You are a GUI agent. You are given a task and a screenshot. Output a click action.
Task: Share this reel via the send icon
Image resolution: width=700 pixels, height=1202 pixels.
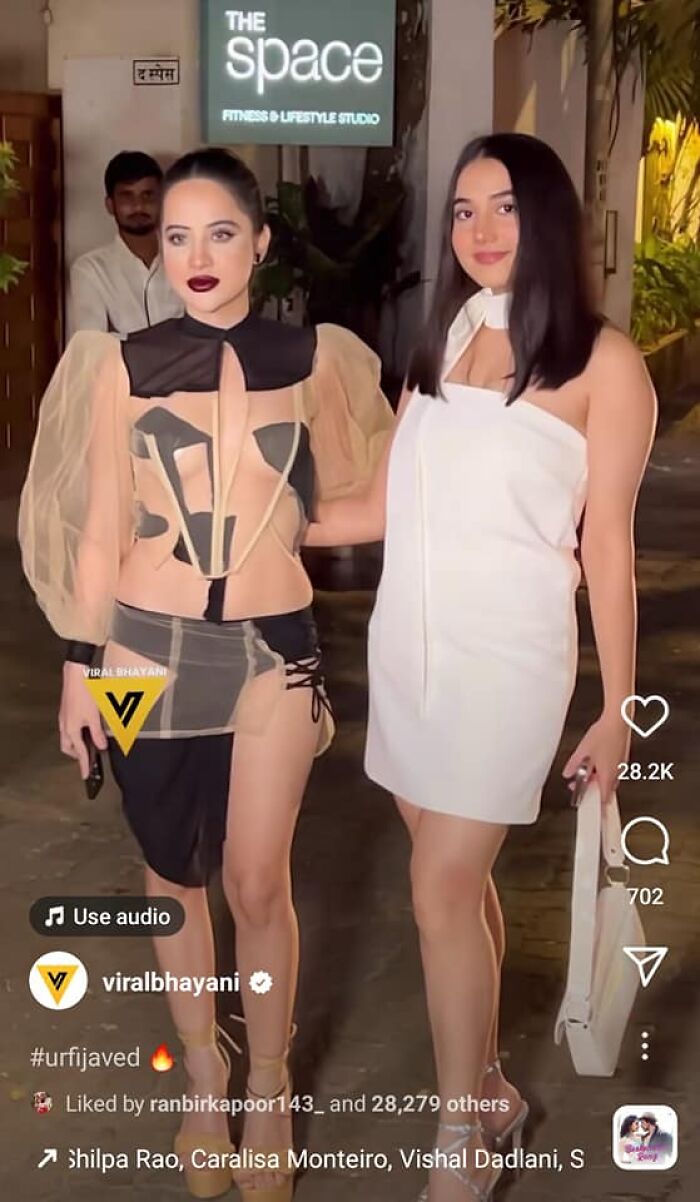645,965
